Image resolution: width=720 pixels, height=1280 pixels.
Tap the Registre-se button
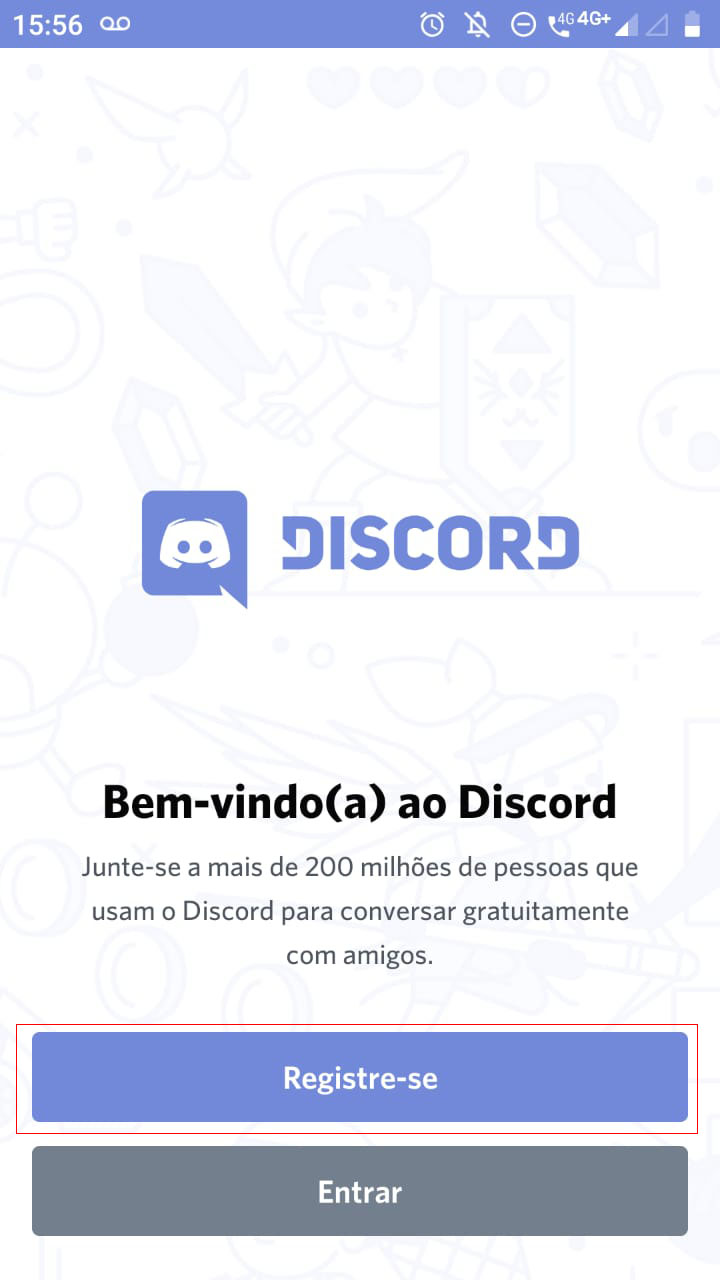coord(360,1077)
